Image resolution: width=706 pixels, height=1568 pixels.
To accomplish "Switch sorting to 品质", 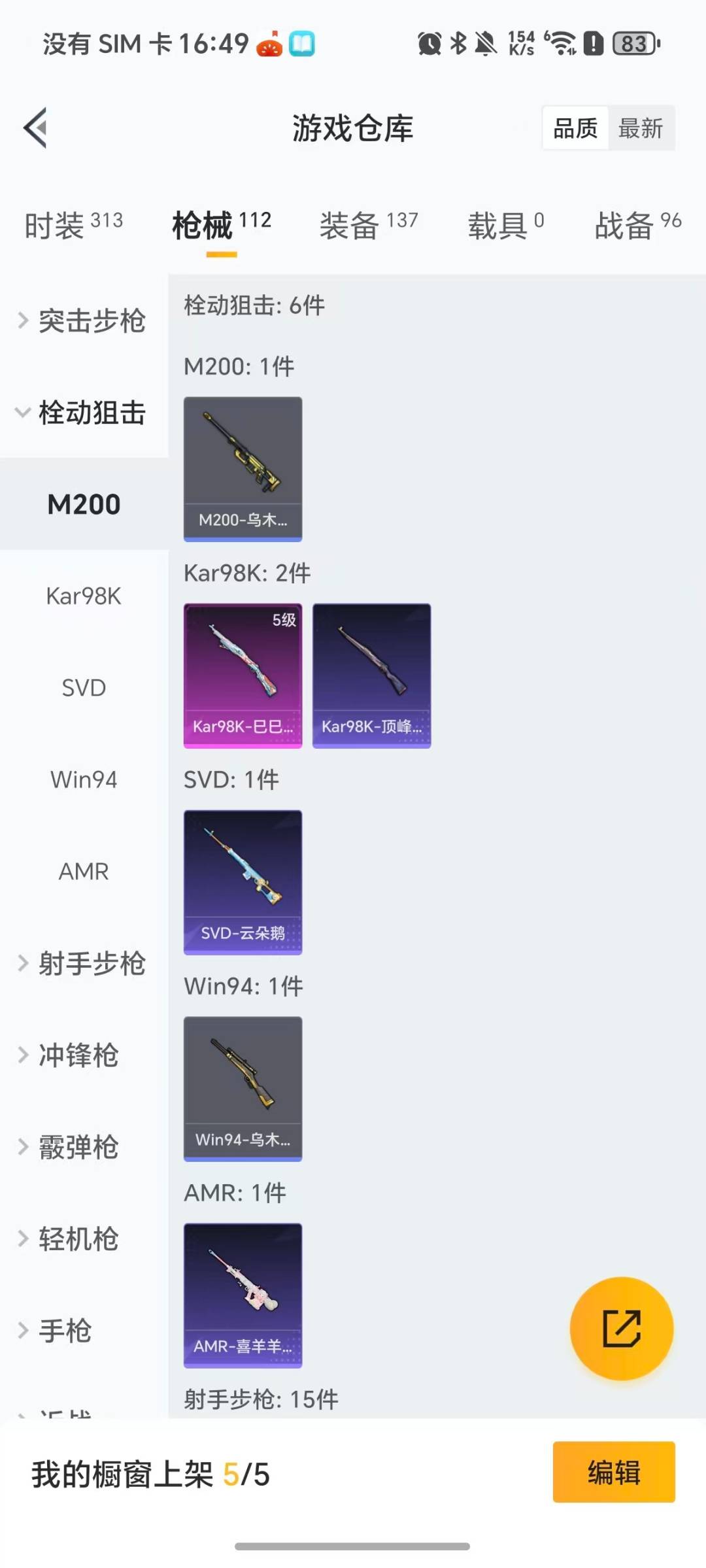I will point(574,128).
